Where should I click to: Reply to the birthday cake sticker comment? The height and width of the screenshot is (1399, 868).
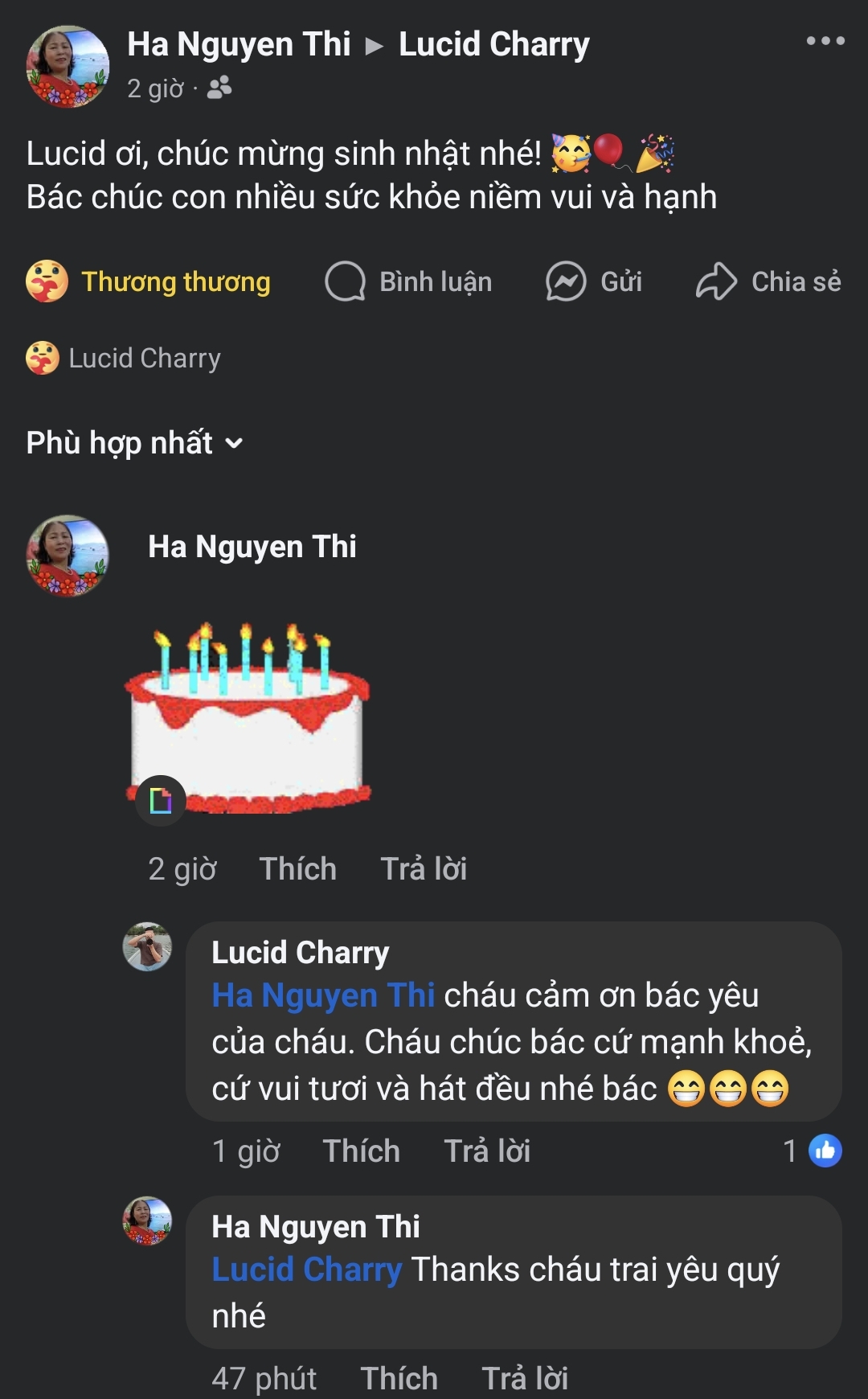click(x=424, y=869)
